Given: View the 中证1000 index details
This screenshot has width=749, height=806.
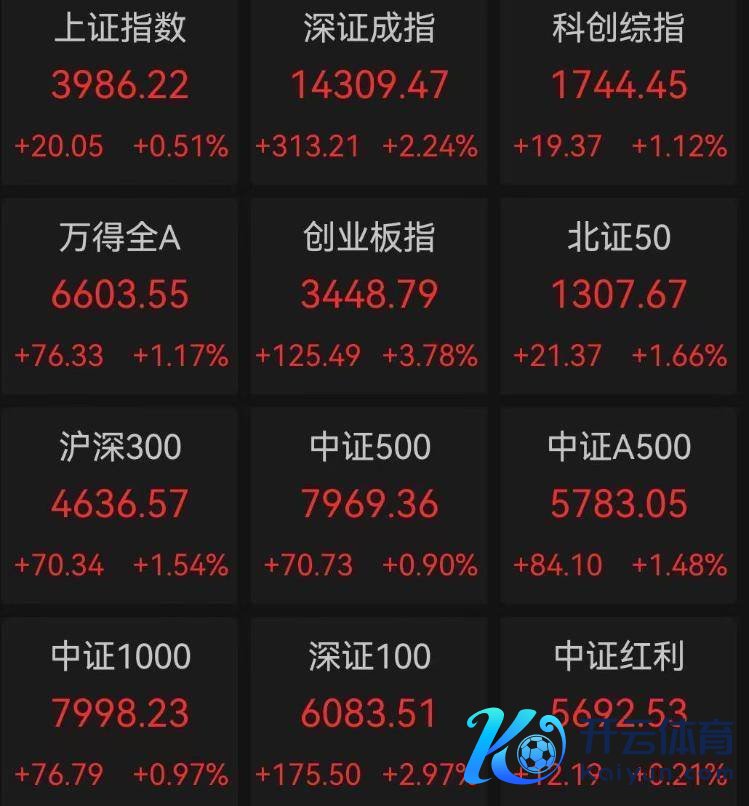Looking at the screenshot, I should pos(120,712).
